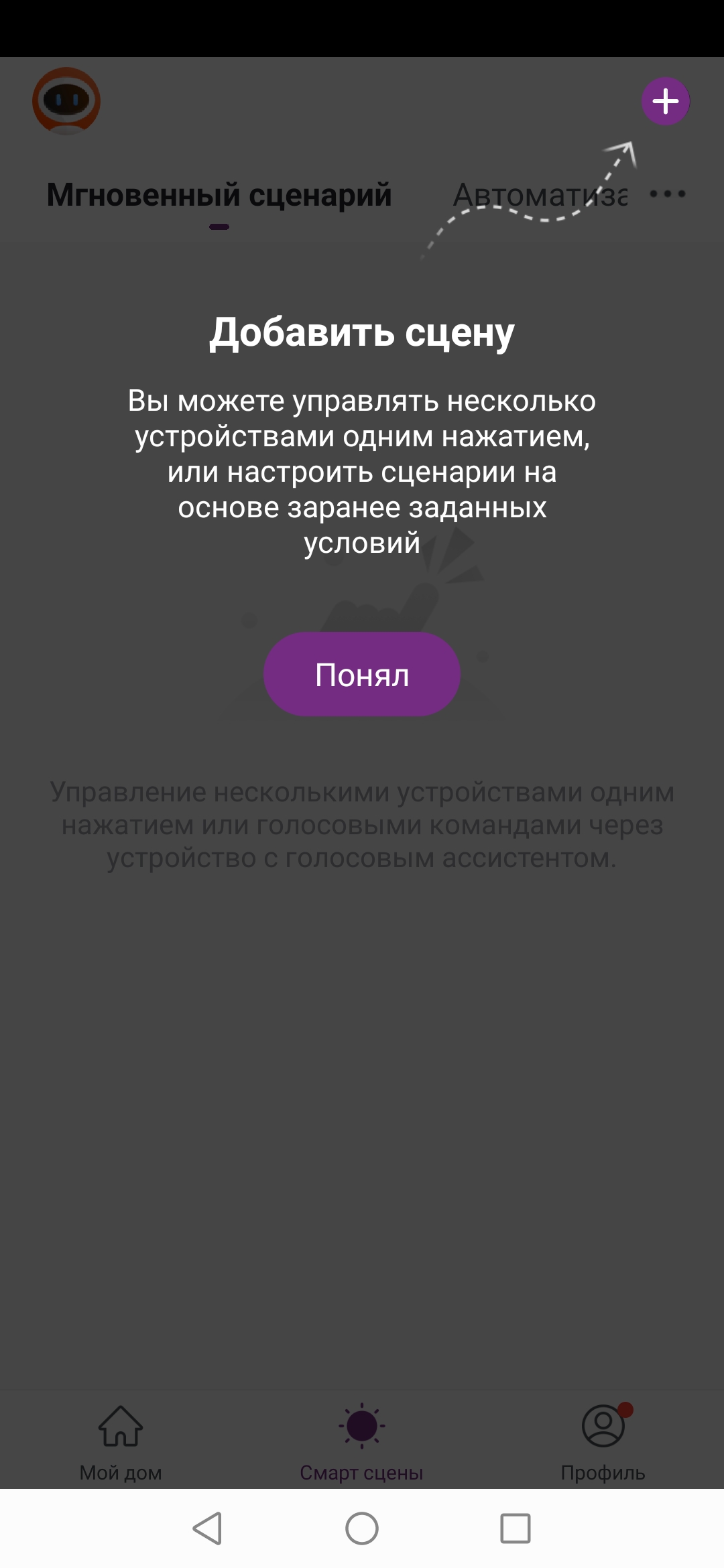Switch to the Автоматизация tab
The height and width of the screenshot is (1568, 724).
click(540, 195)
